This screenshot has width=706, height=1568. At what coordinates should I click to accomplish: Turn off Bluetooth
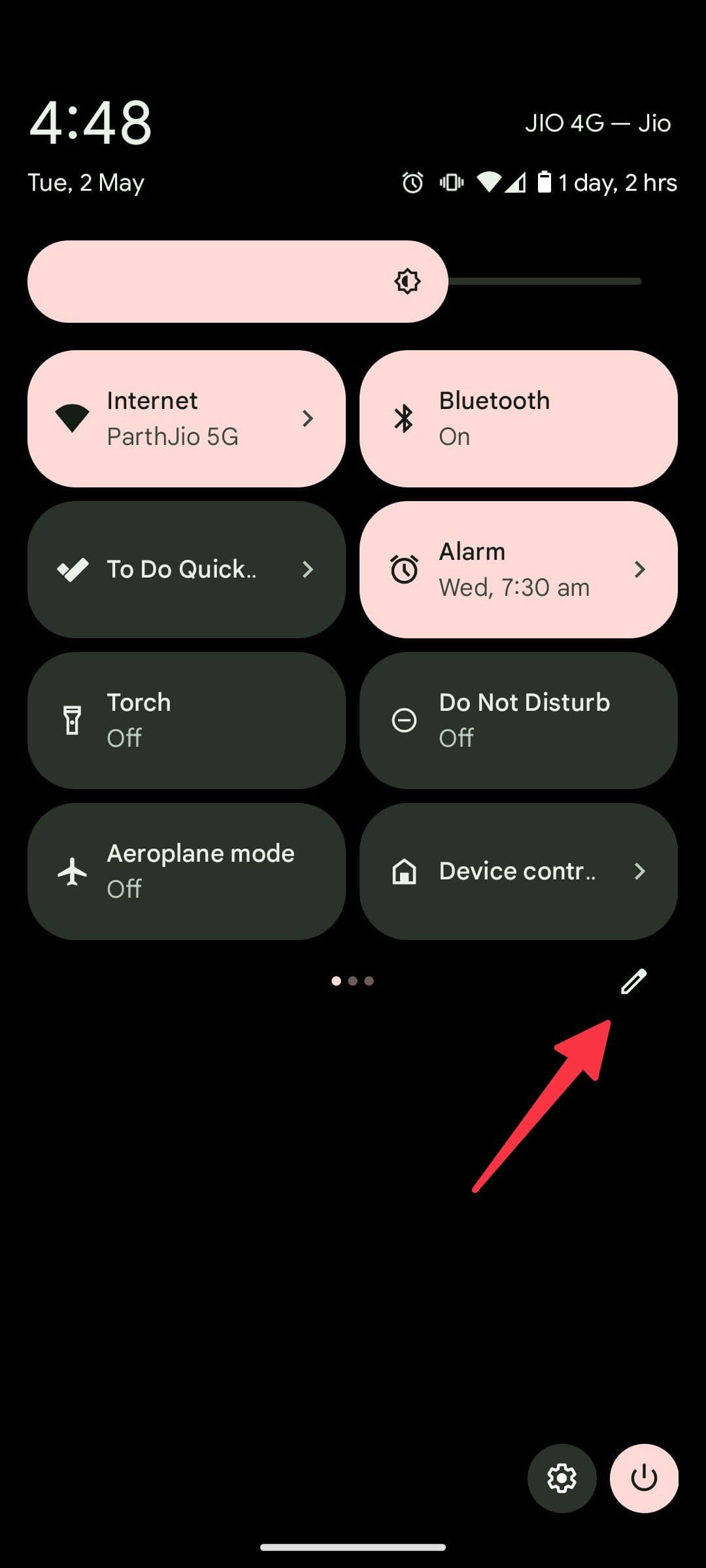tap(518, 419)
